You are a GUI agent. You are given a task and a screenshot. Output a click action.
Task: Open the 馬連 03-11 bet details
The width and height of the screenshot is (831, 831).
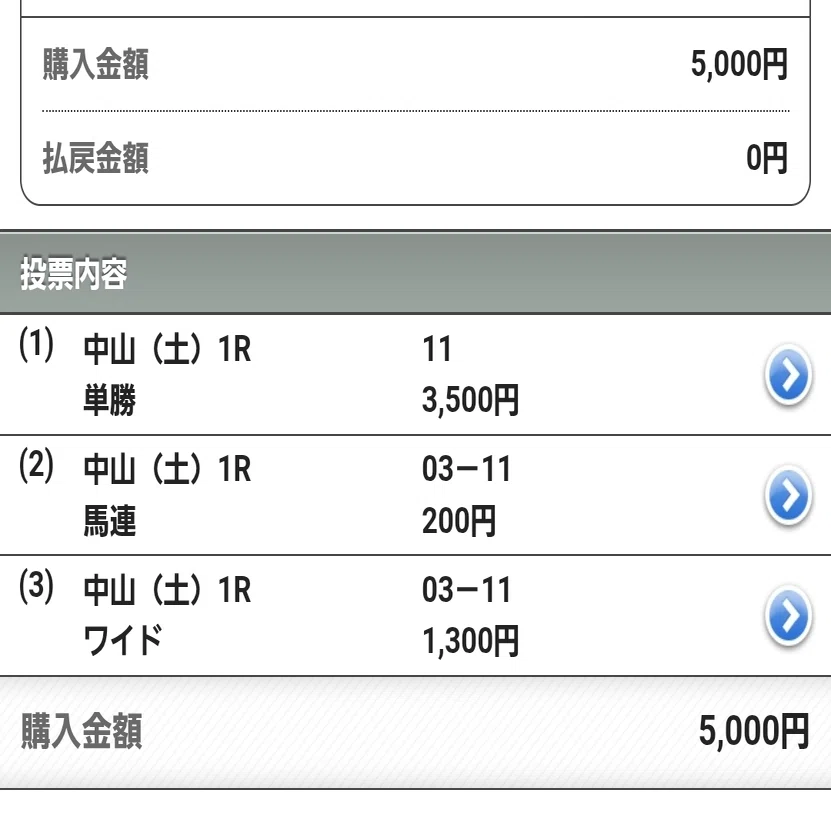click(788, 495)
